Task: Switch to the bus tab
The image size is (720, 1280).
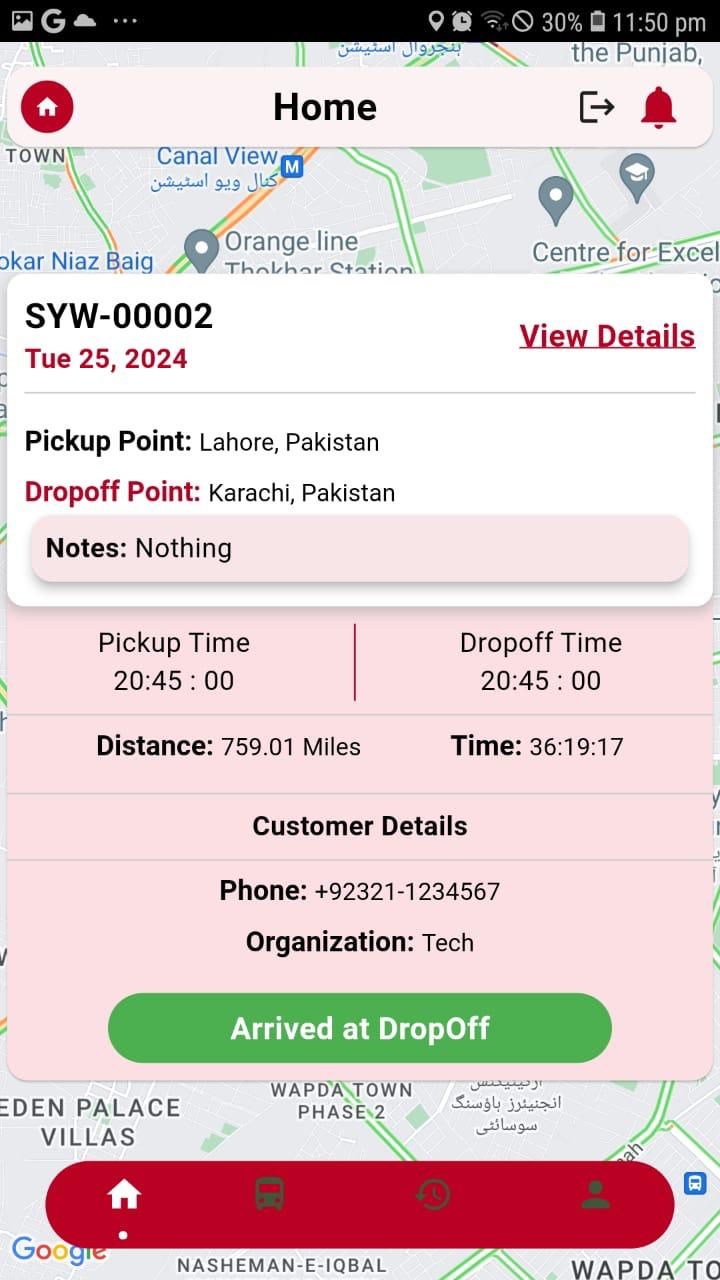Action: (269, 1194)
